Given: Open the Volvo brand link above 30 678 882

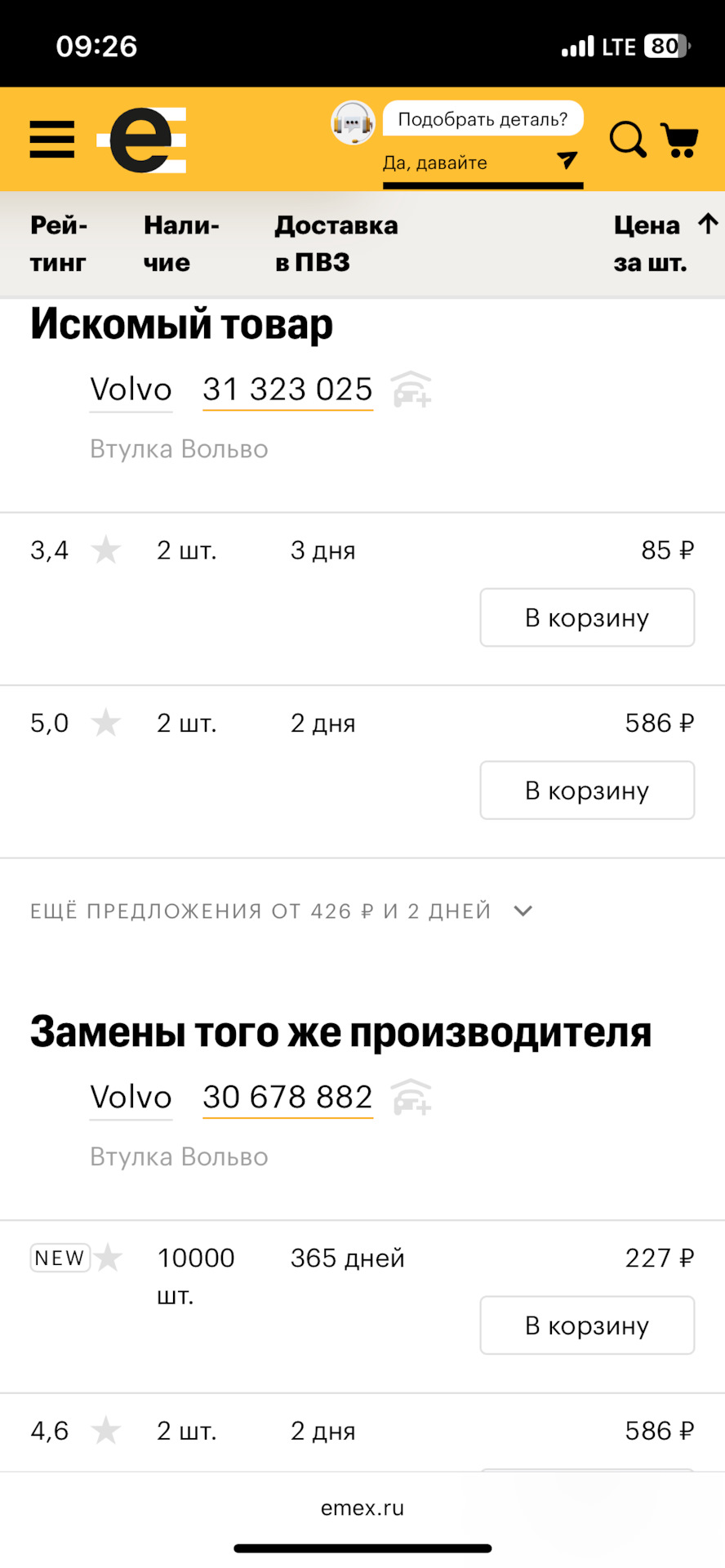Looking at the screenshot, I should tap(131, 1097).
